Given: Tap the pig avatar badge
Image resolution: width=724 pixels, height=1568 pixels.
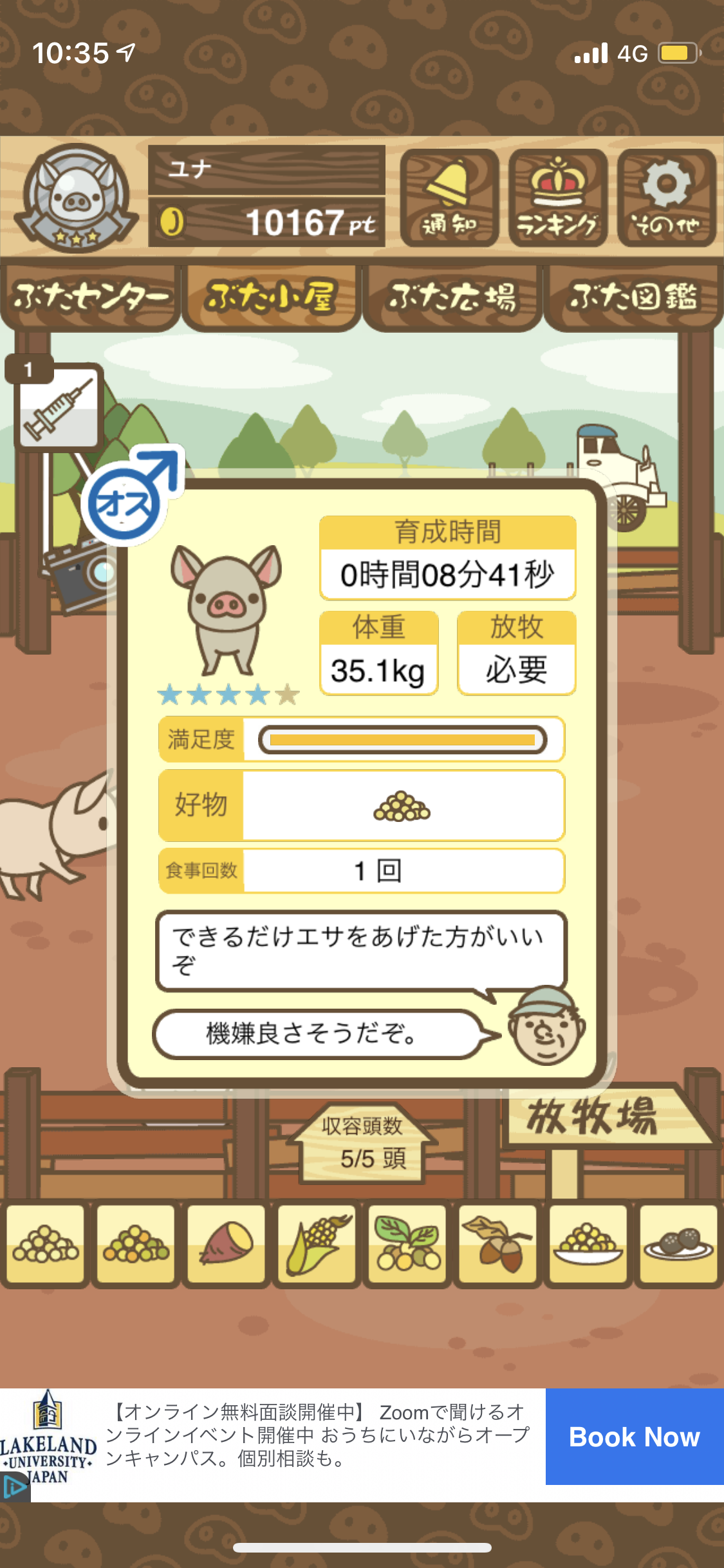Looking at the screenshot, I should coord(77,197).
